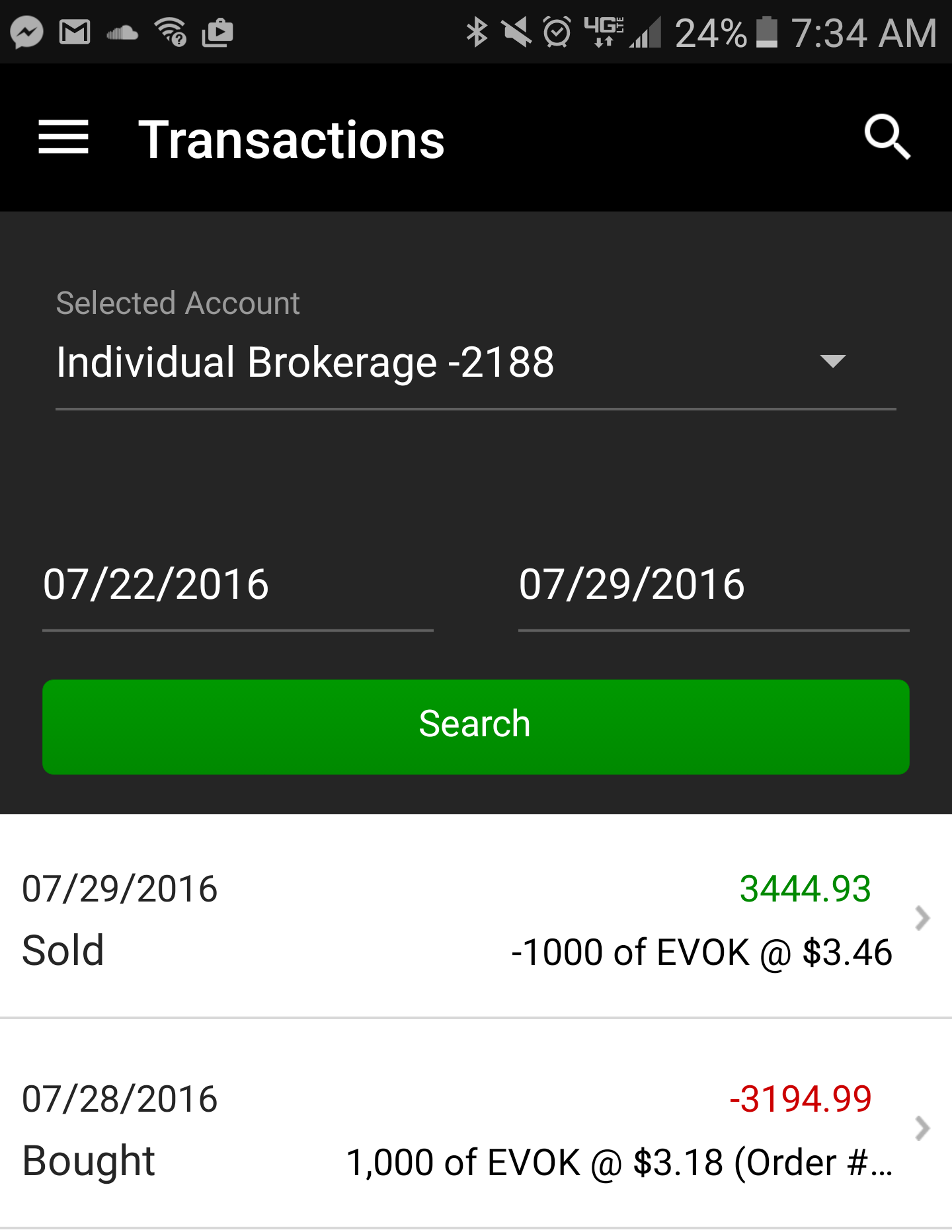The height and width of the screenshot is (1232, 952).
Task: Open the 07/28/2016 Bought EVOK transaction
Action: 475,1128
